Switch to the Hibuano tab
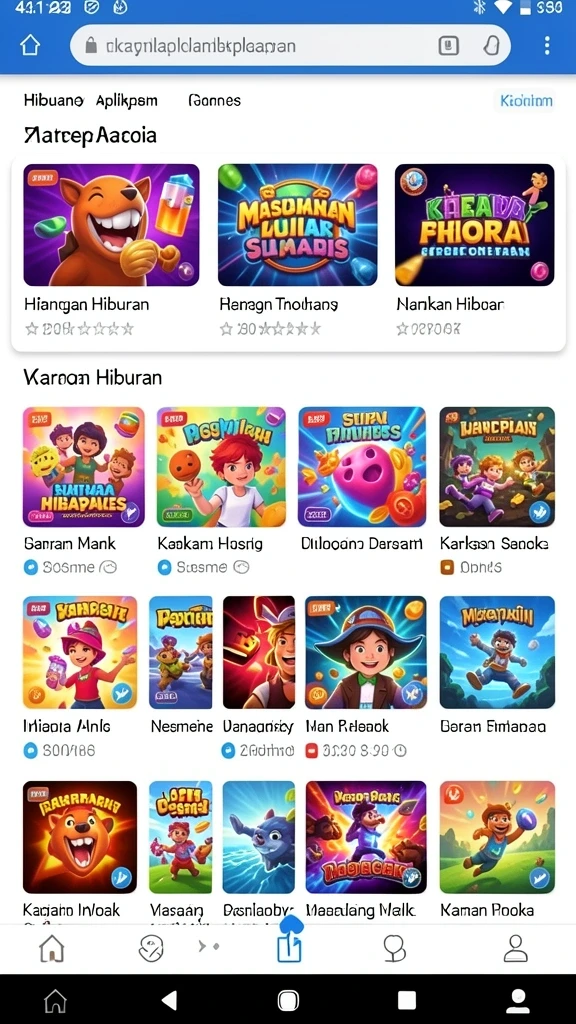The width and height of the screenshot is (576, 1024). [54, 101]
